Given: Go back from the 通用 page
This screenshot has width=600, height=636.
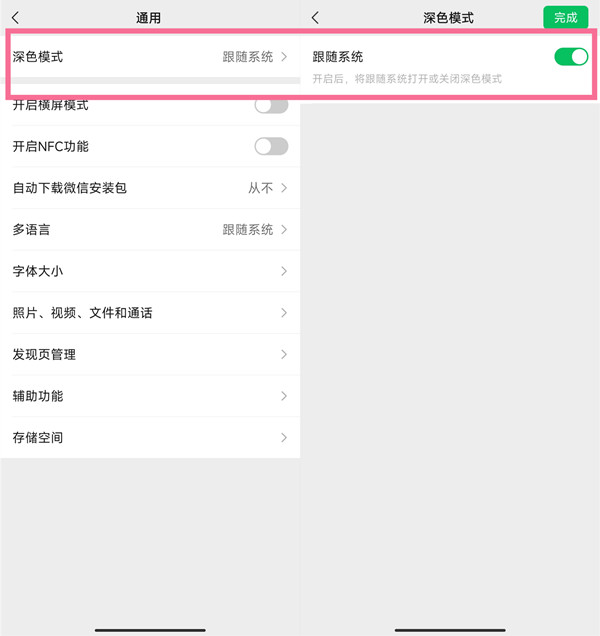Looking at the screenshot, I should pos(15,18).
